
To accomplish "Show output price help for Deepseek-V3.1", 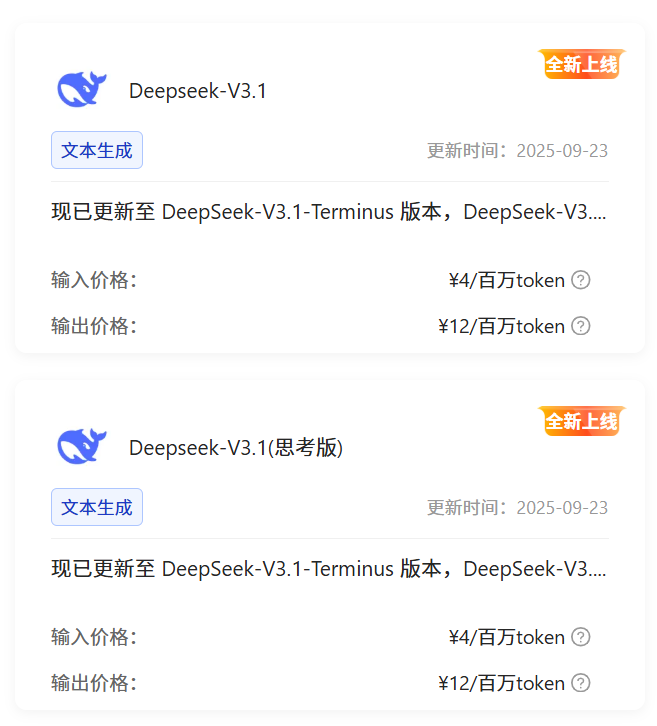I will (x=581, y=326).
